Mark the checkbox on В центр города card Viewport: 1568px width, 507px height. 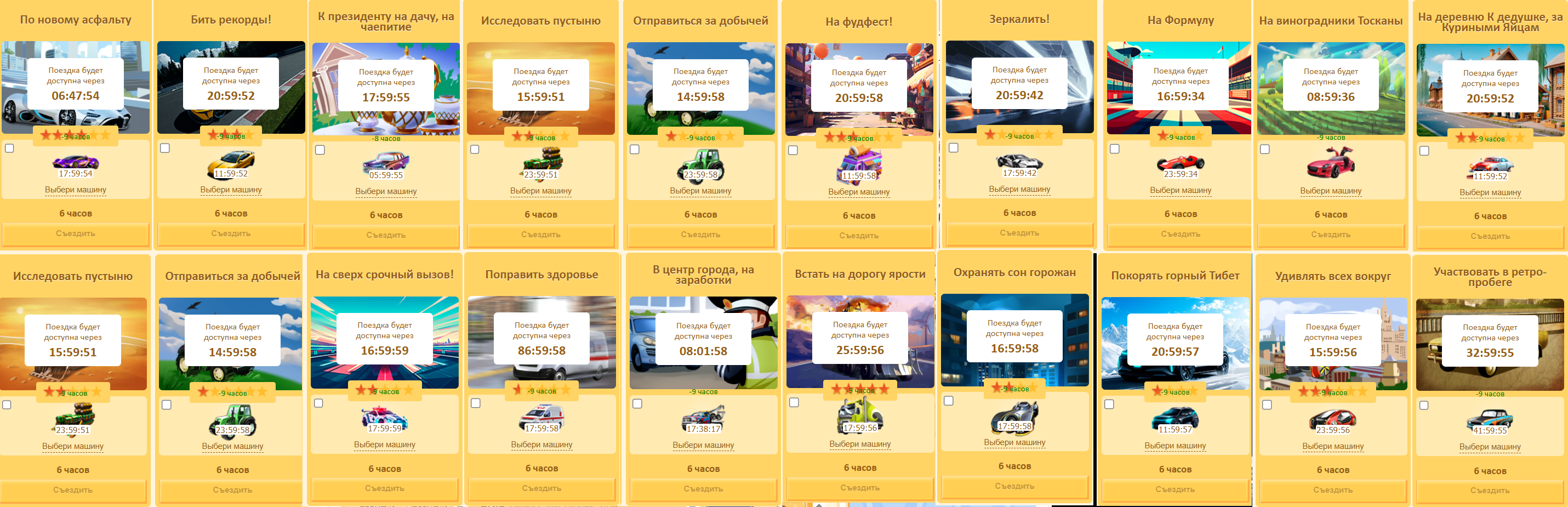637,403
